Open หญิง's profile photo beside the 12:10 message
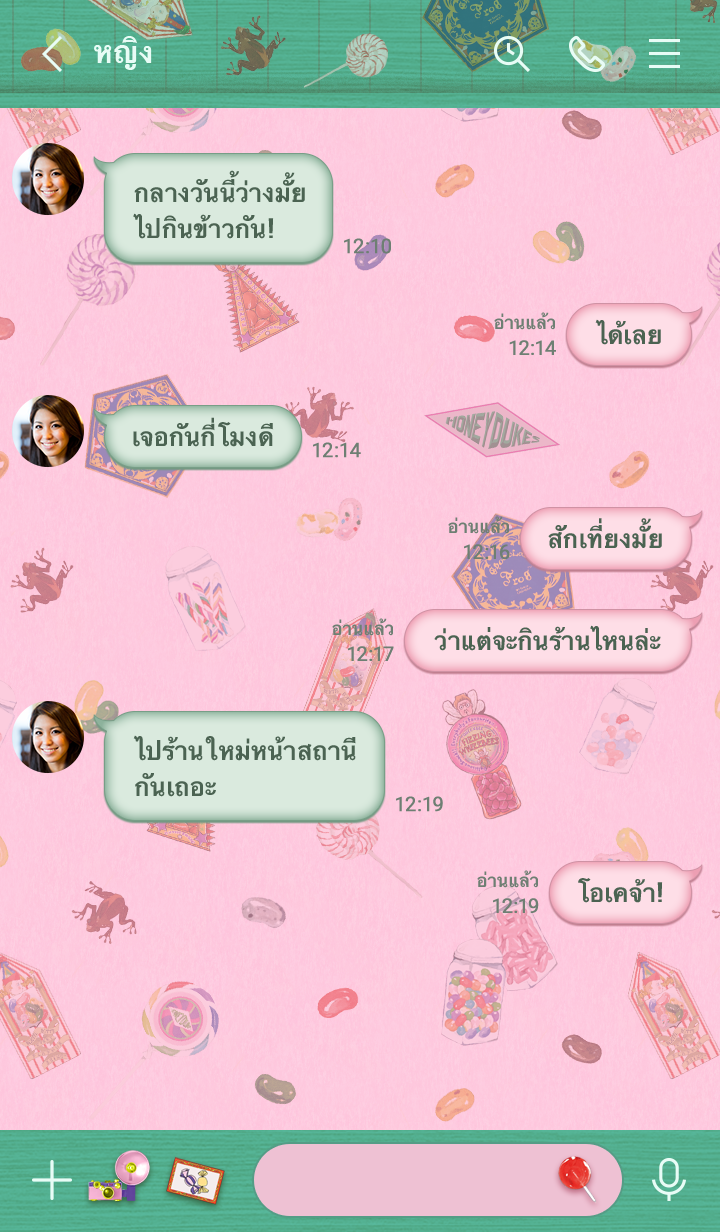The height and width of the screenshot is (1232, 720). point(48,179)
